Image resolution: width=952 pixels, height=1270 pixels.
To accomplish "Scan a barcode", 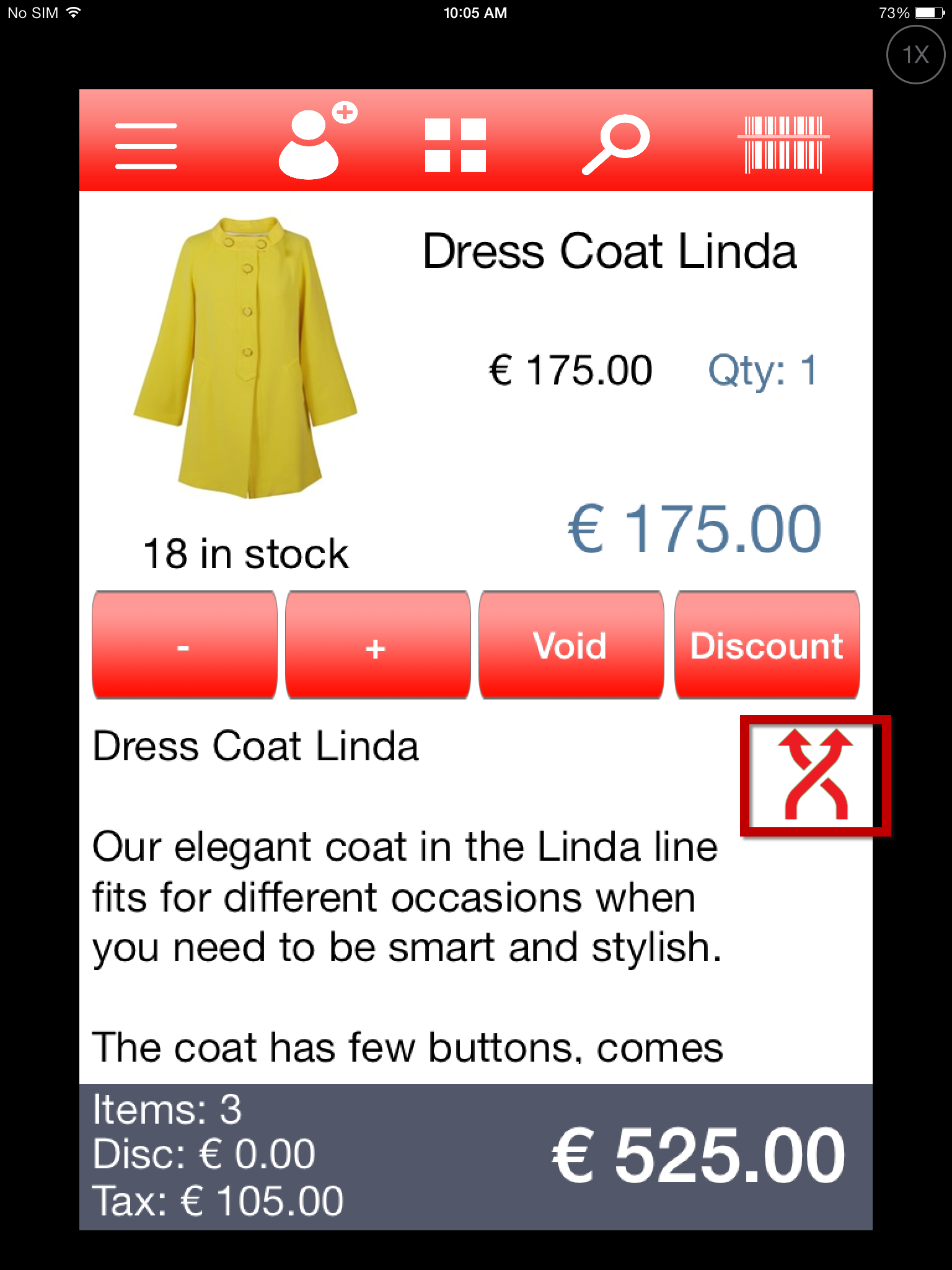I will 783,144.
